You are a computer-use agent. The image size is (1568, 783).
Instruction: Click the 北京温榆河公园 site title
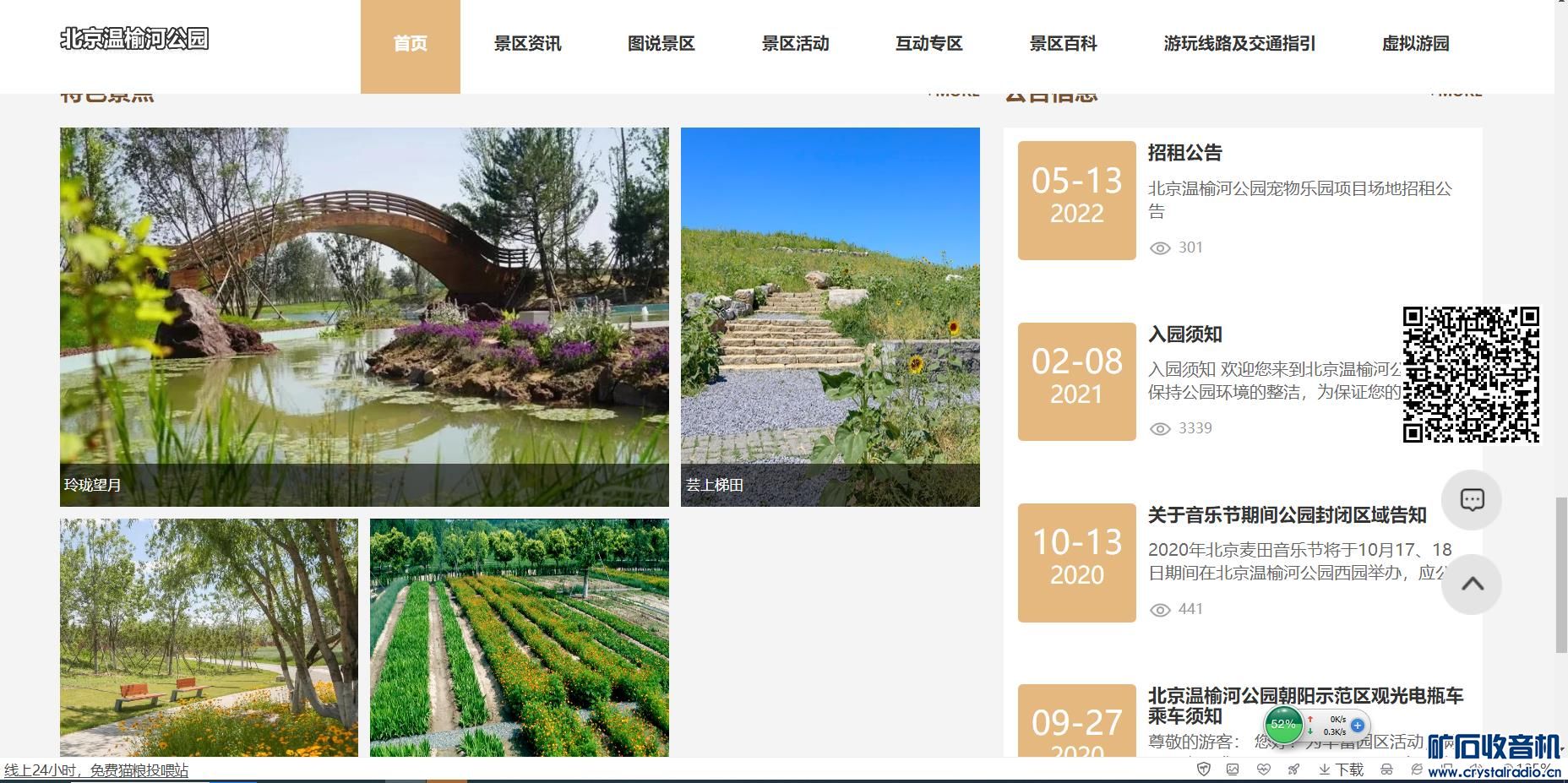134,39
